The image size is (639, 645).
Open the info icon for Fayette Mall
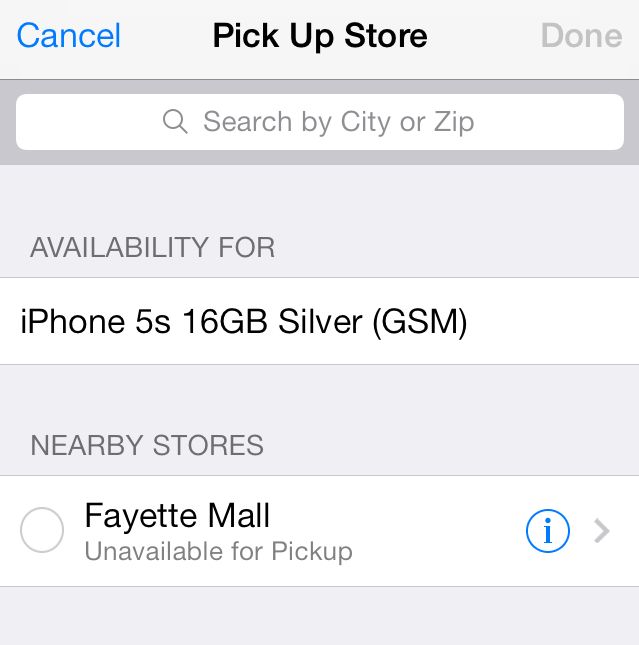547,532
